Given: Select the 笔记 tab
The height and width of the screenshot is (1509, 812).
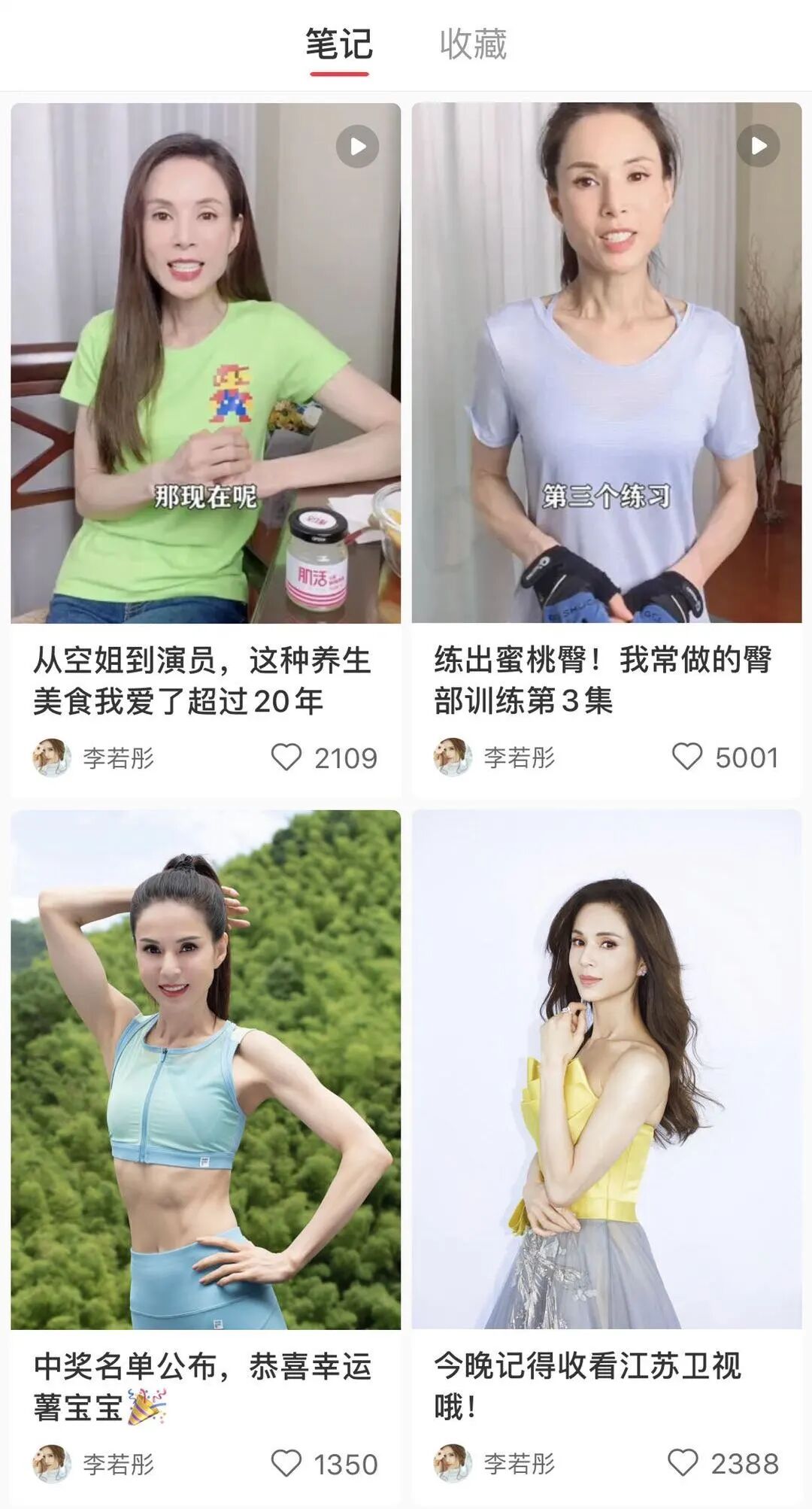Looking at the screenshot, I should [339, 44].
